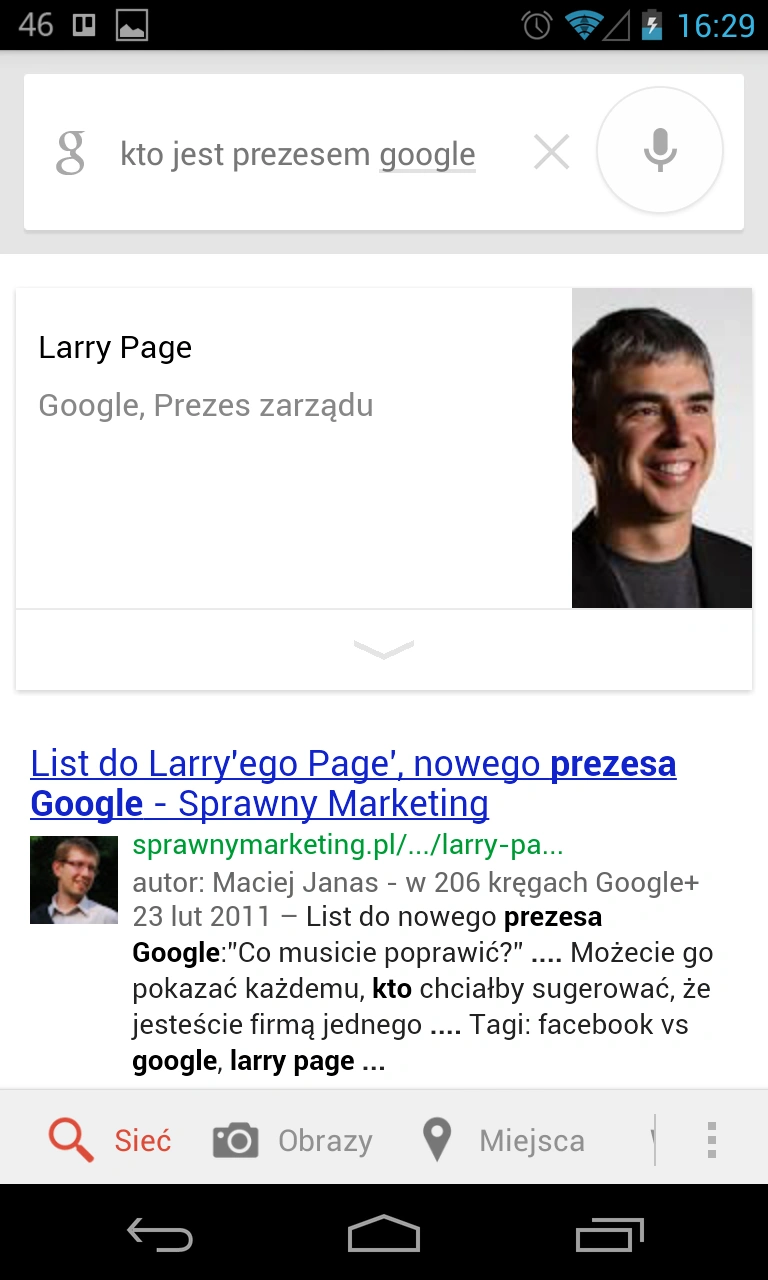Open recent apps from the navigation bar
The width and height of the screenshot is (768, 1280).
[610, 1236]
